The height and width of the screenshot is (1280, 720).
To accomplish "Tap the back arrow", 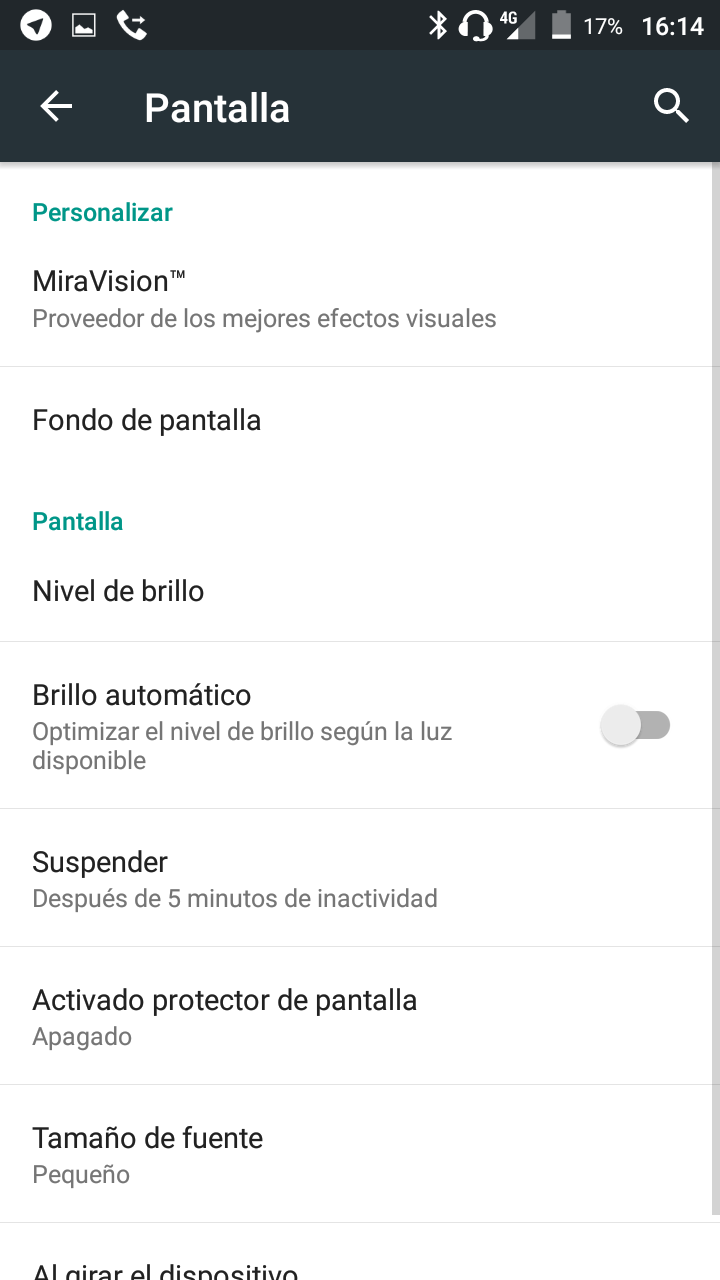I will tap(55, 105).
